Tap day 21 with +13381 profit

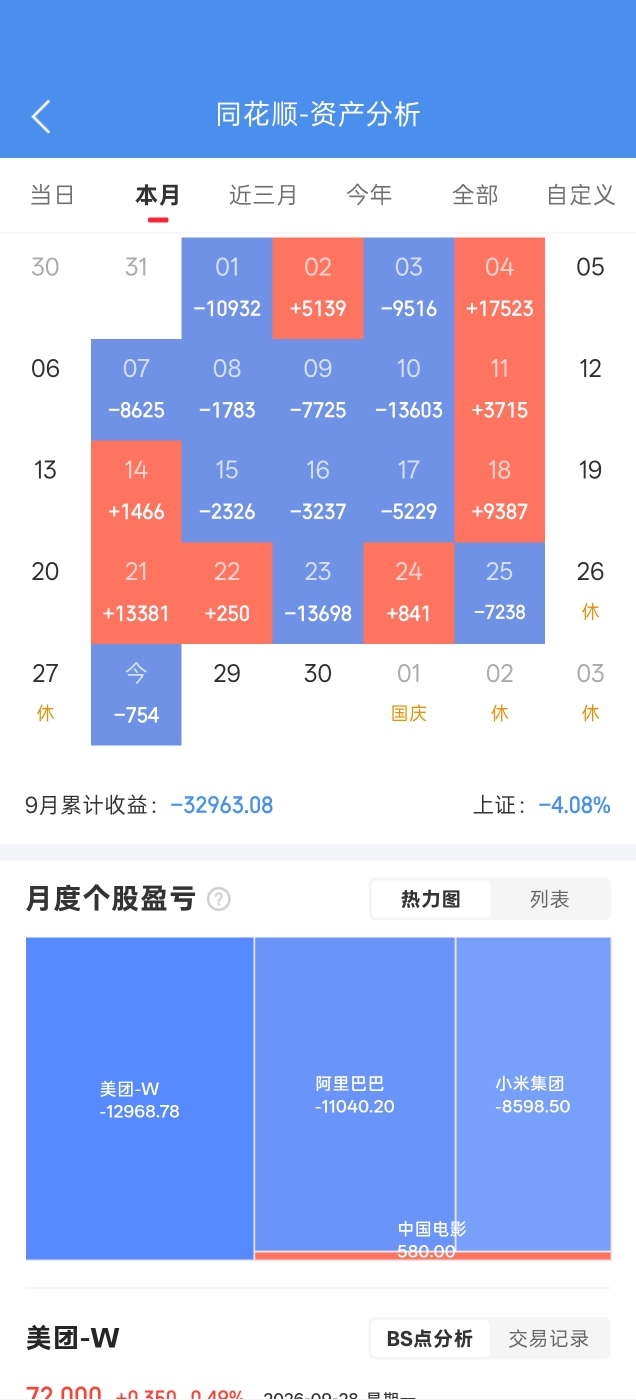click(136, 593)
